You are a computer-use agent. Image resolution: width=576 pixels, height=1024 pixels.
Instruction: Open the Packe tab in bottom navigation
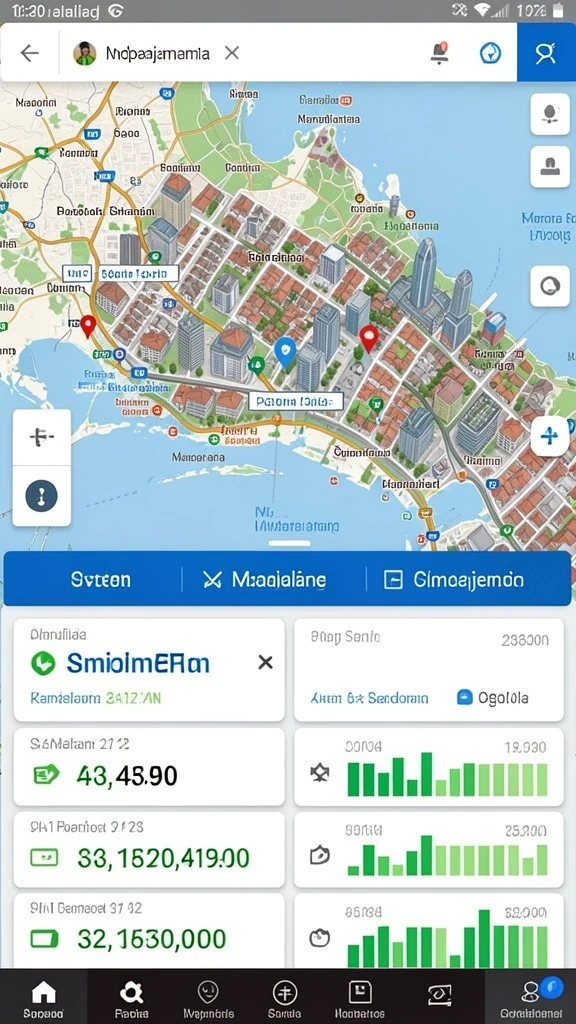[x=131, y=997]
